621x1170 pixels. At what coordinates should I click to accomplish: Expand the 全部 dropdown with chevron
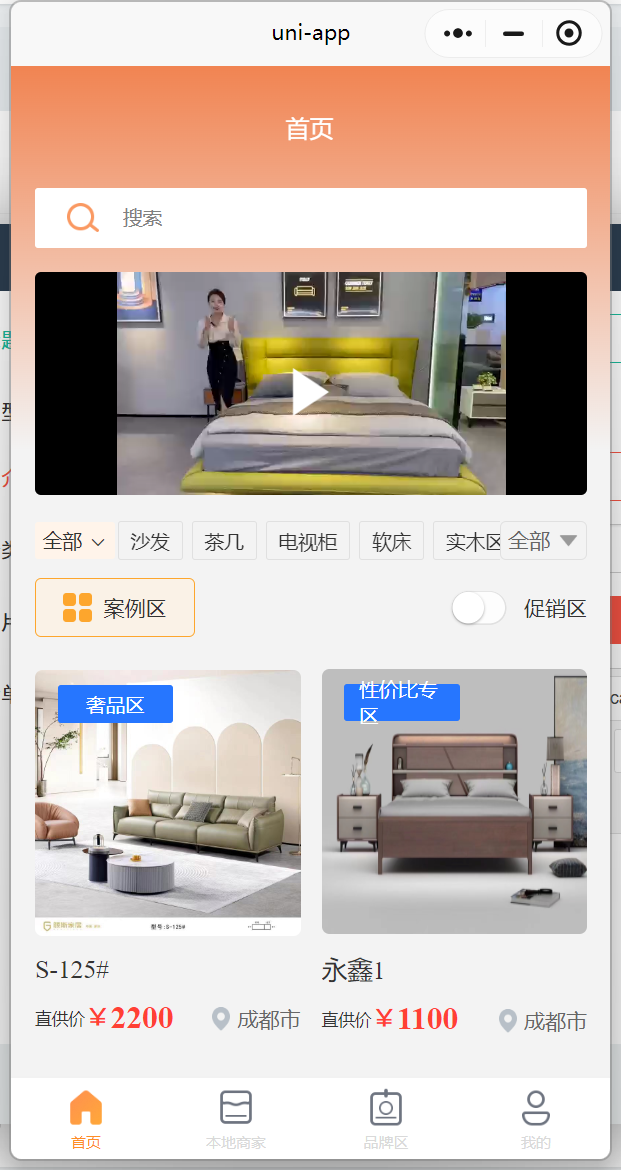[x=75, y=541]
